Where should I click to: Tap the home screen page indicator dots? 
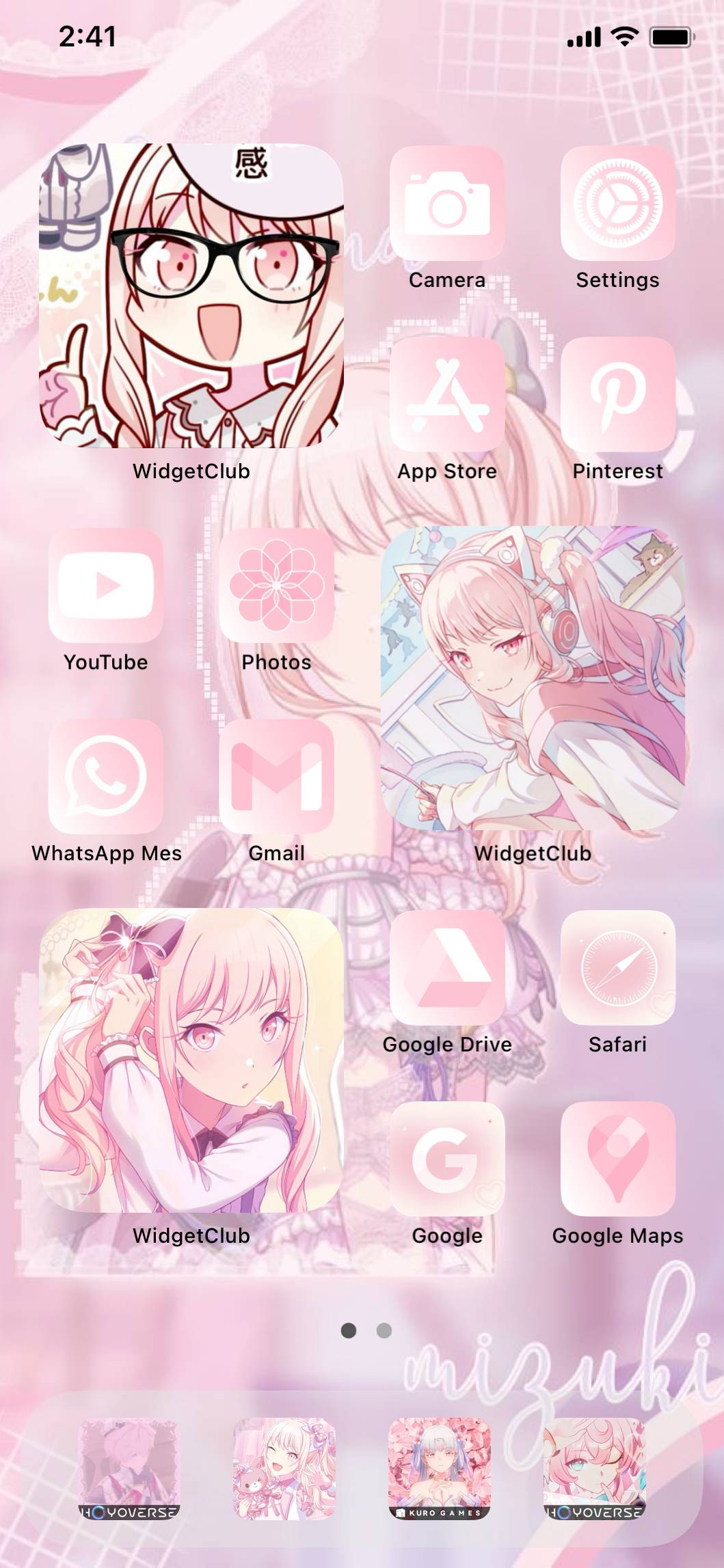click(x=366, y=1330)
